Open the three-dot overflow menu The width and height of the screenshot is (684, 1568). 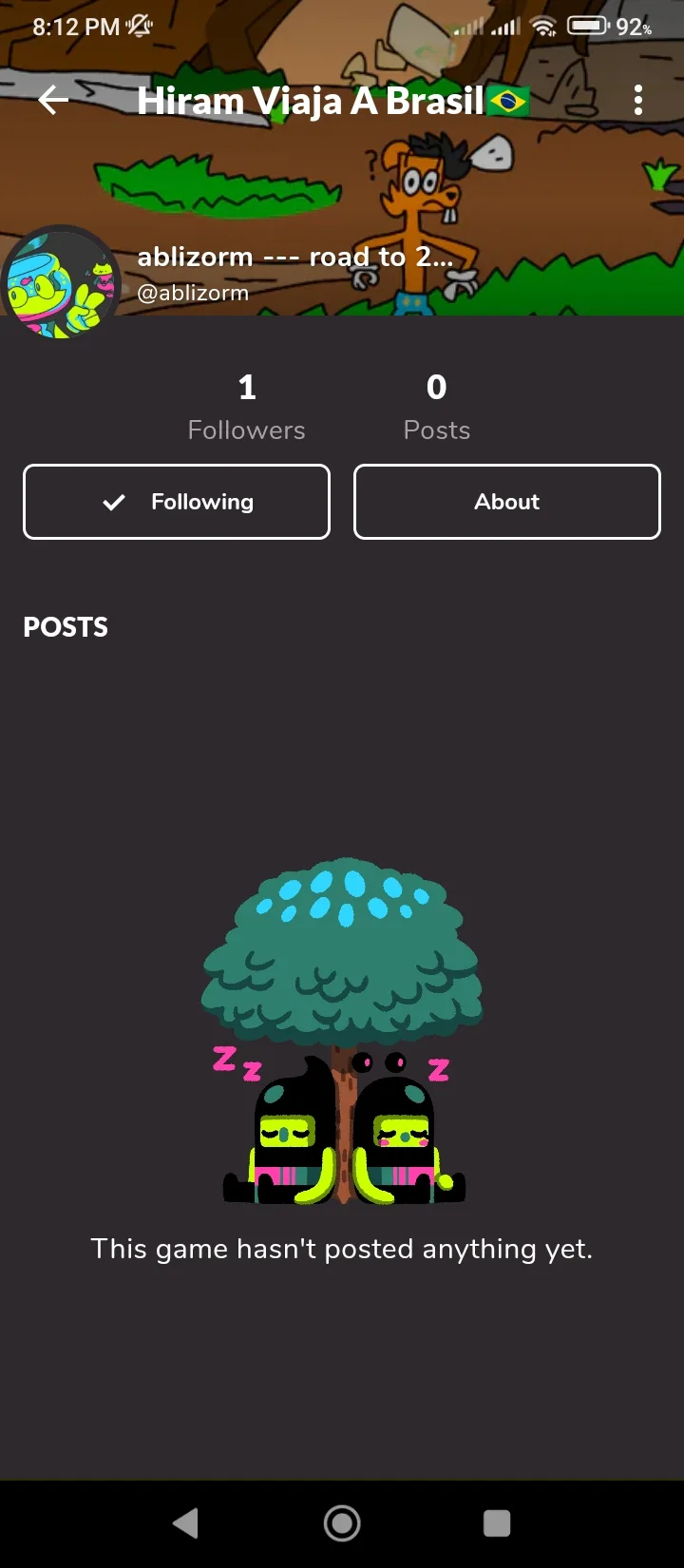(638, 100)
